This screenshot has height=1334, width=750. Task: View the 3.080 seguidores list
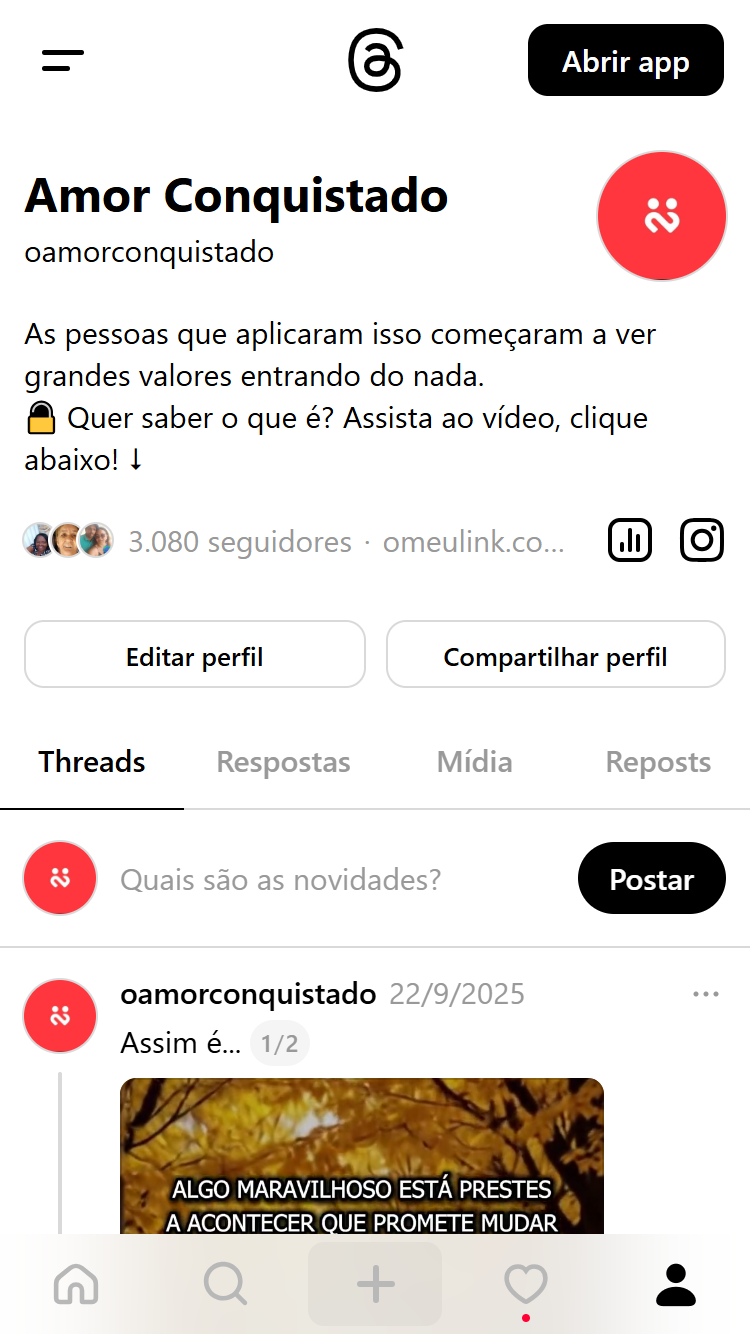[240, 542]
